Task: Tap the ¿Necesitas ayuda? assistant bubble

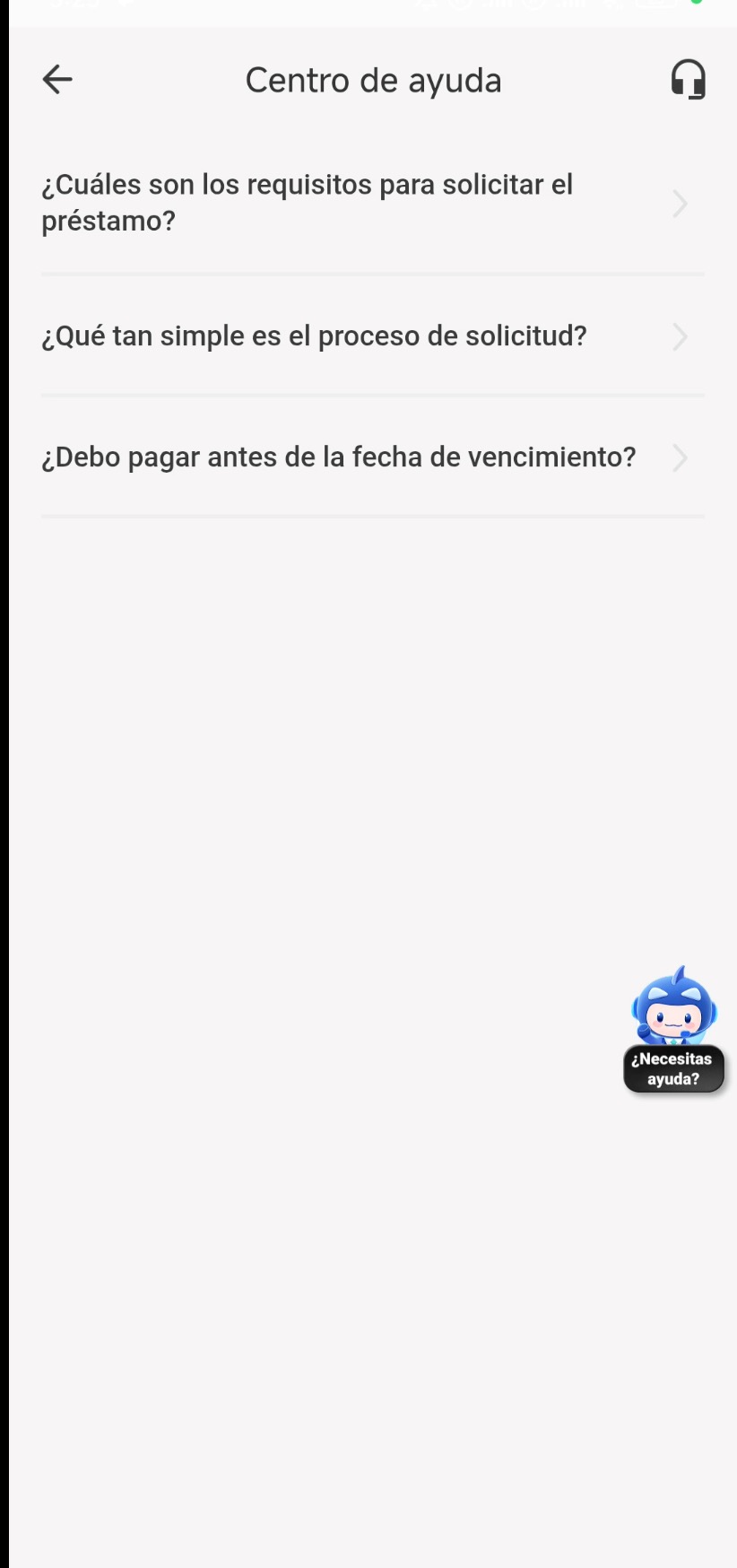Action: (x=674, y=1030)
